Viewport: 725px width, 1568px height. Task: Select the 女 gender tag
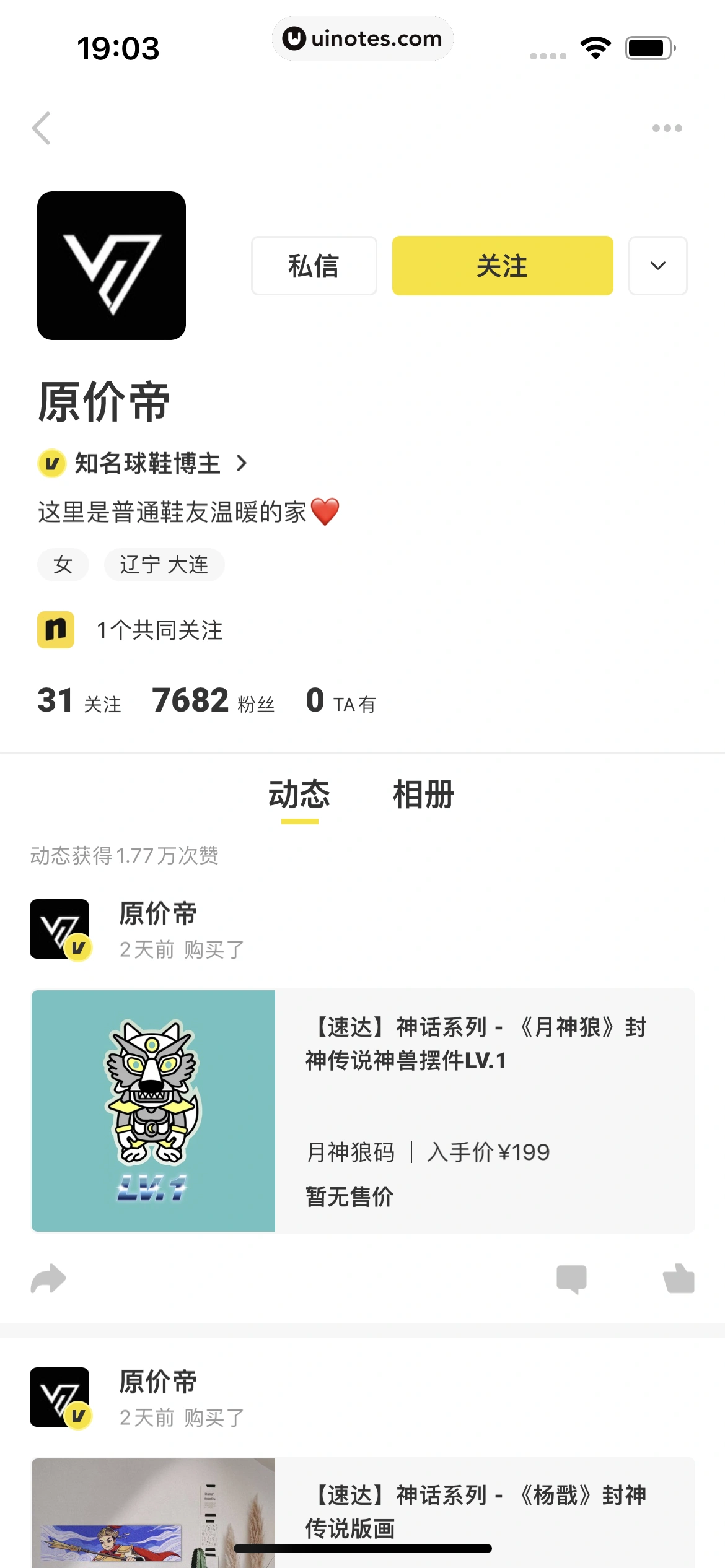[x=63, y=564]
